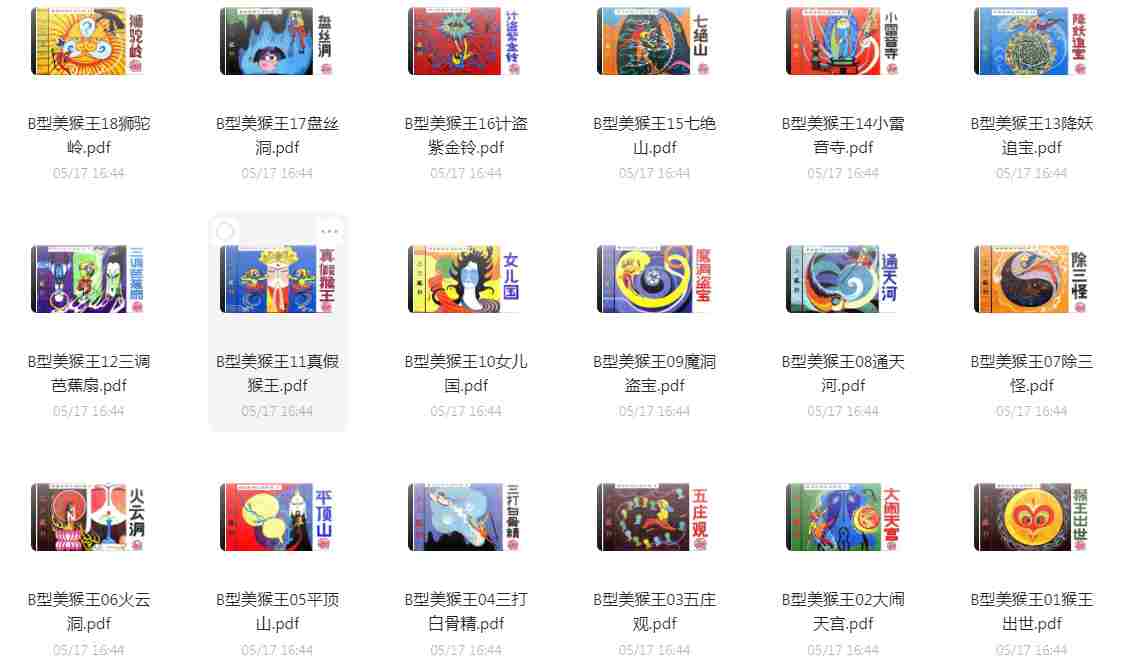Open B型美猴王06火云洞.pdf

pos(89,517)
